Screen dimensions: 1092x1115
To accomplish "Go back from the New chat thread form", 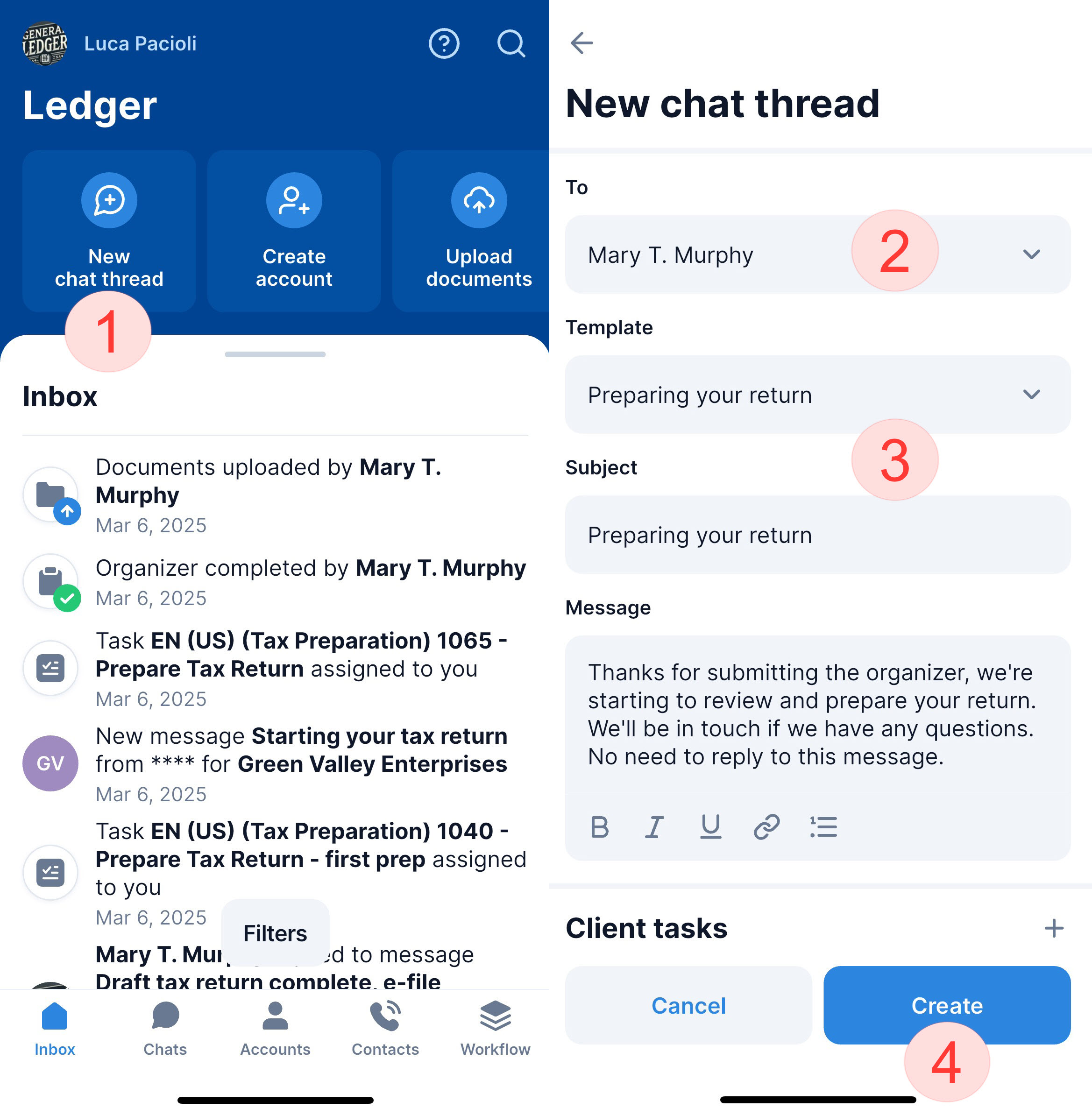I will click(581, 43).
